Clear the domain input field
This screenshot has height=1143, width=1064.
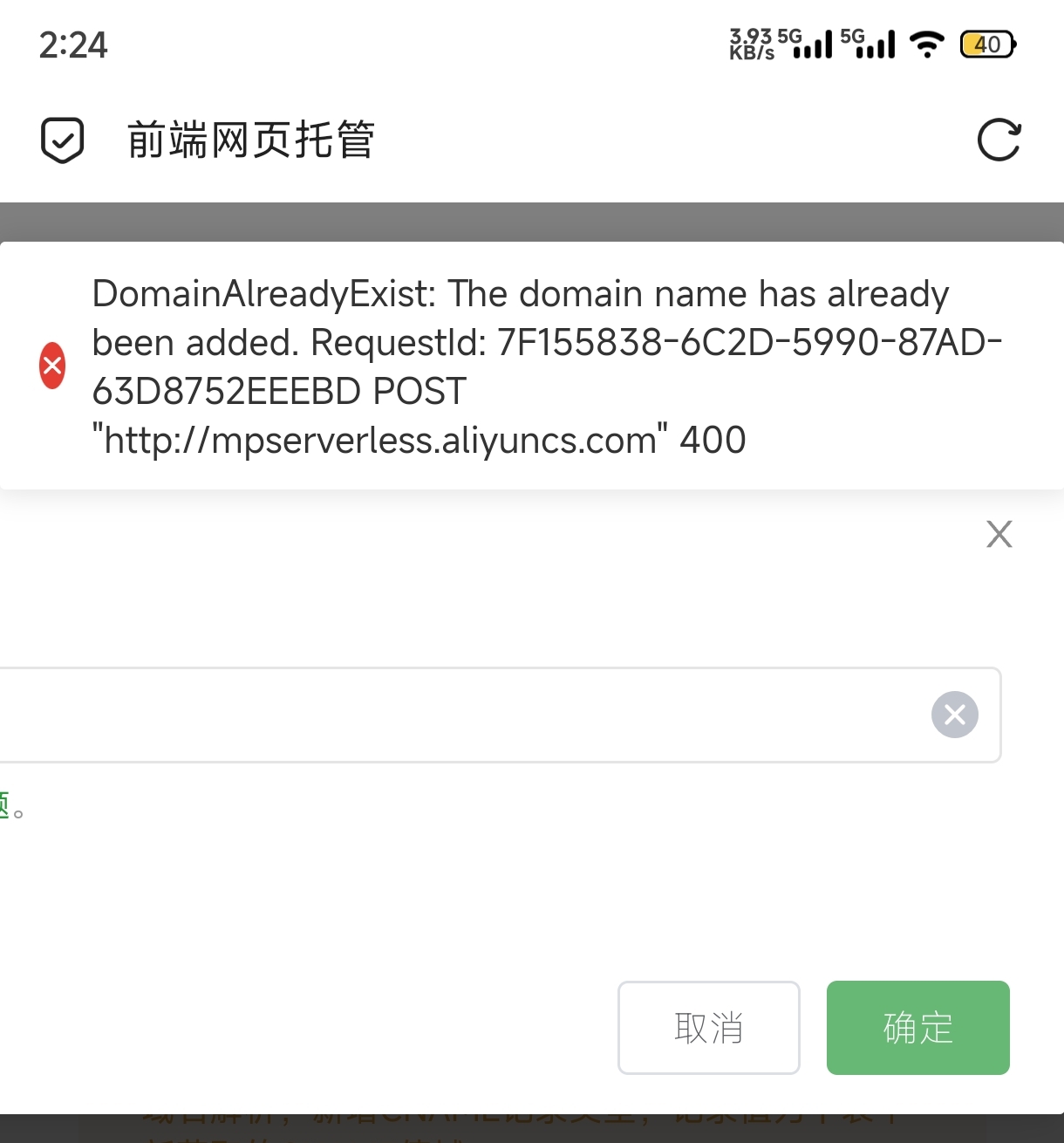click(954, 715)
